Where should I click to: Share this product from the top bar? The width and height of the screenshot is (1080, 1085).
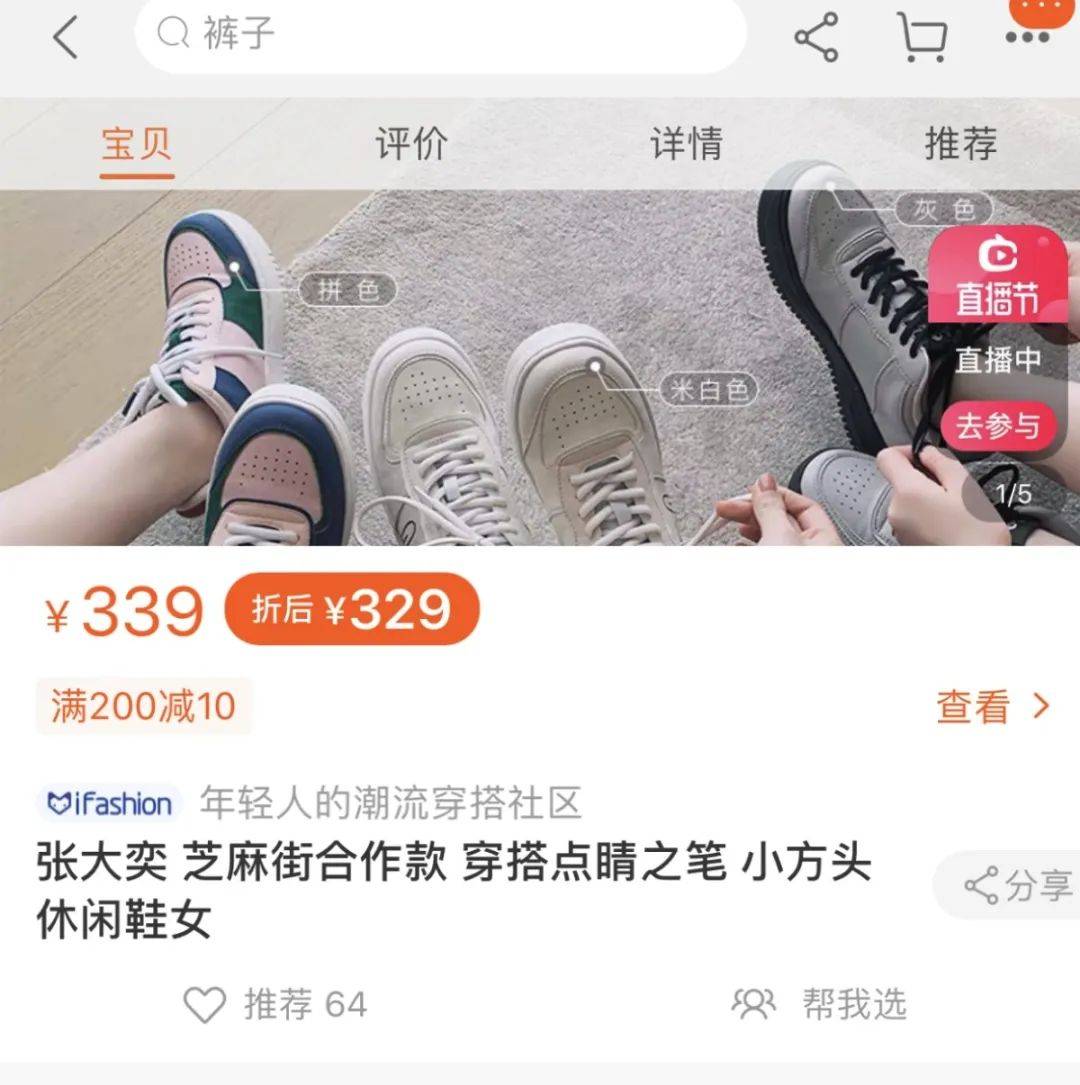816,38
